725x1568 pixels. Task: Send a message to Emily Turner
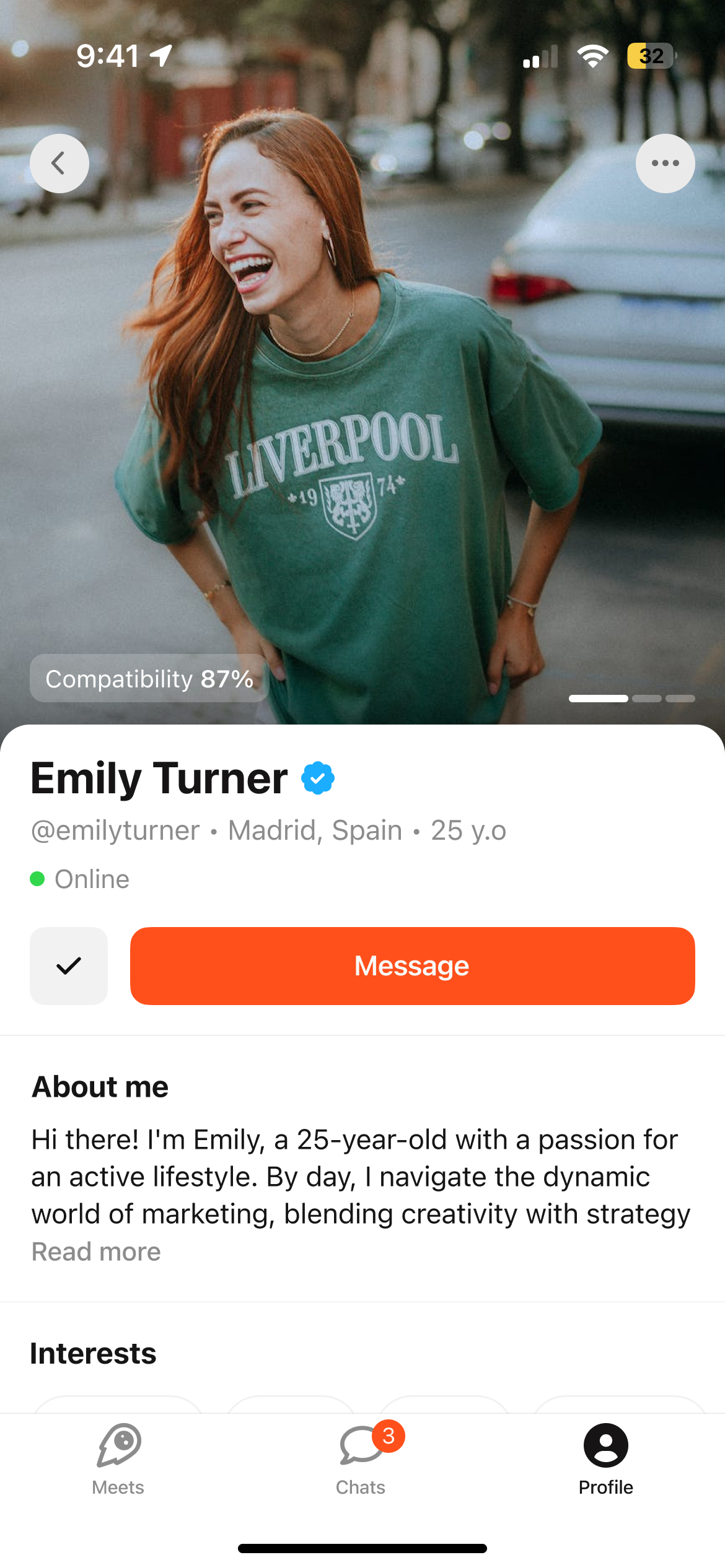(412, 965)
